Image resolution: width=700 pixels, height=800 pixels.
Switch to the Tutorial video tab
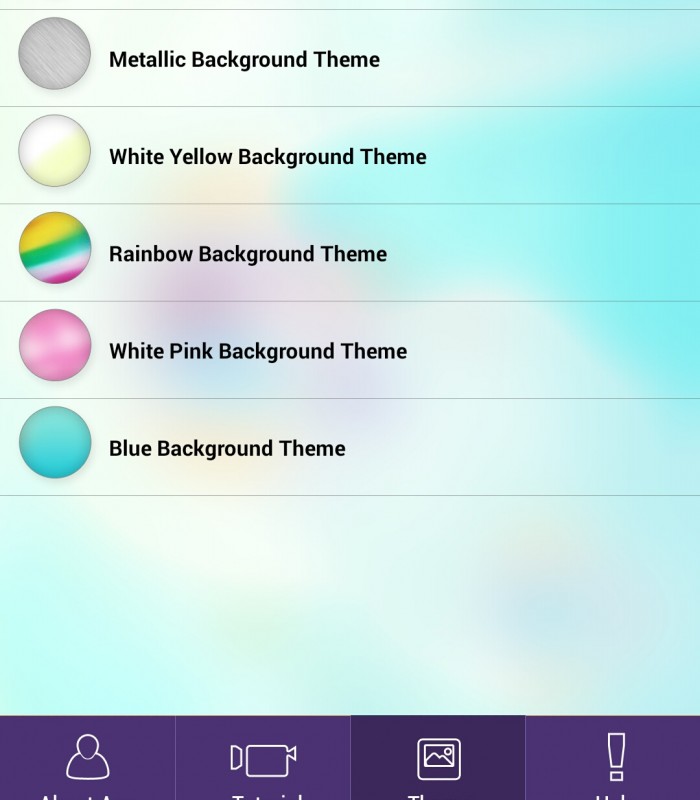262,760
